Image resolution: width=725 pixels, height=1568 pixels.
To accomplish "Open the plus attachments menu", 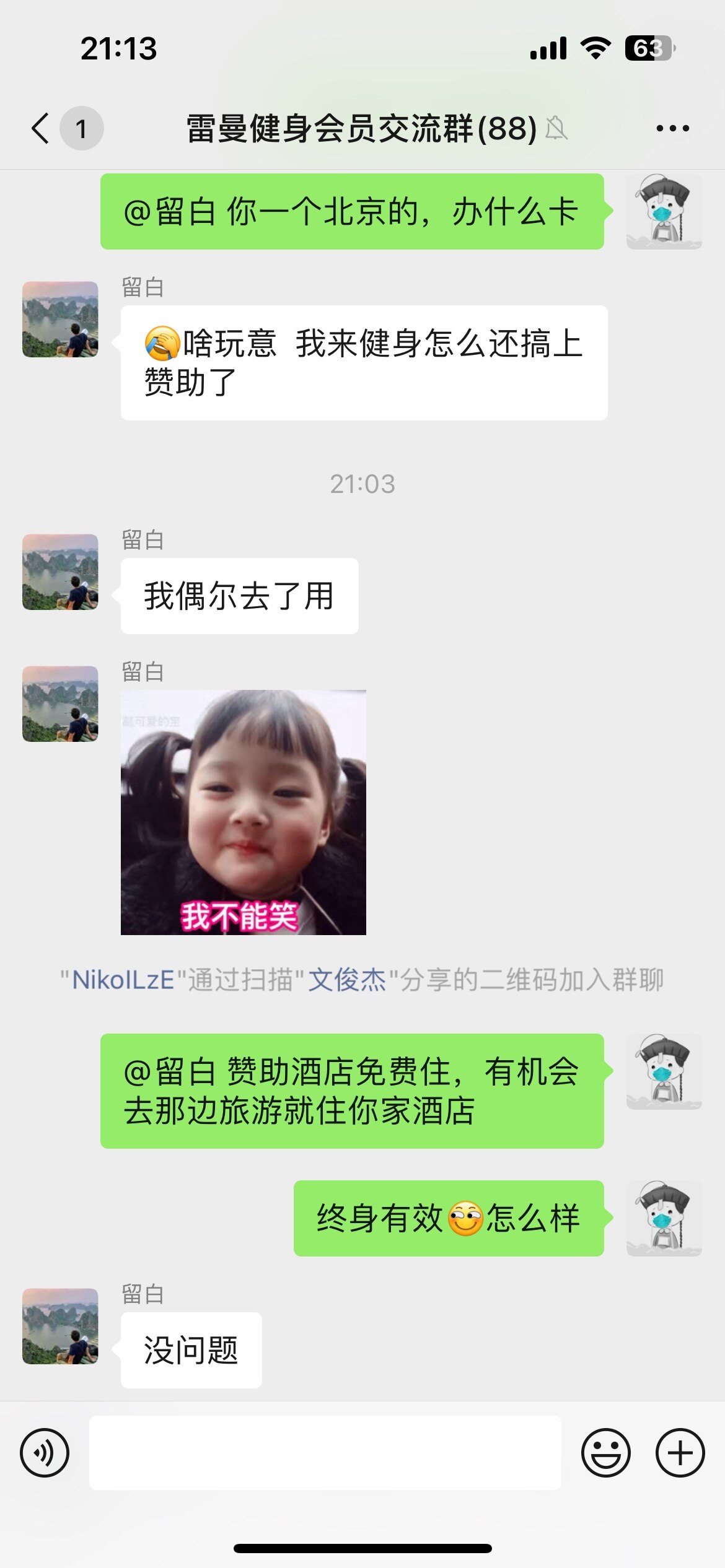I will (x=680, y=1453).
